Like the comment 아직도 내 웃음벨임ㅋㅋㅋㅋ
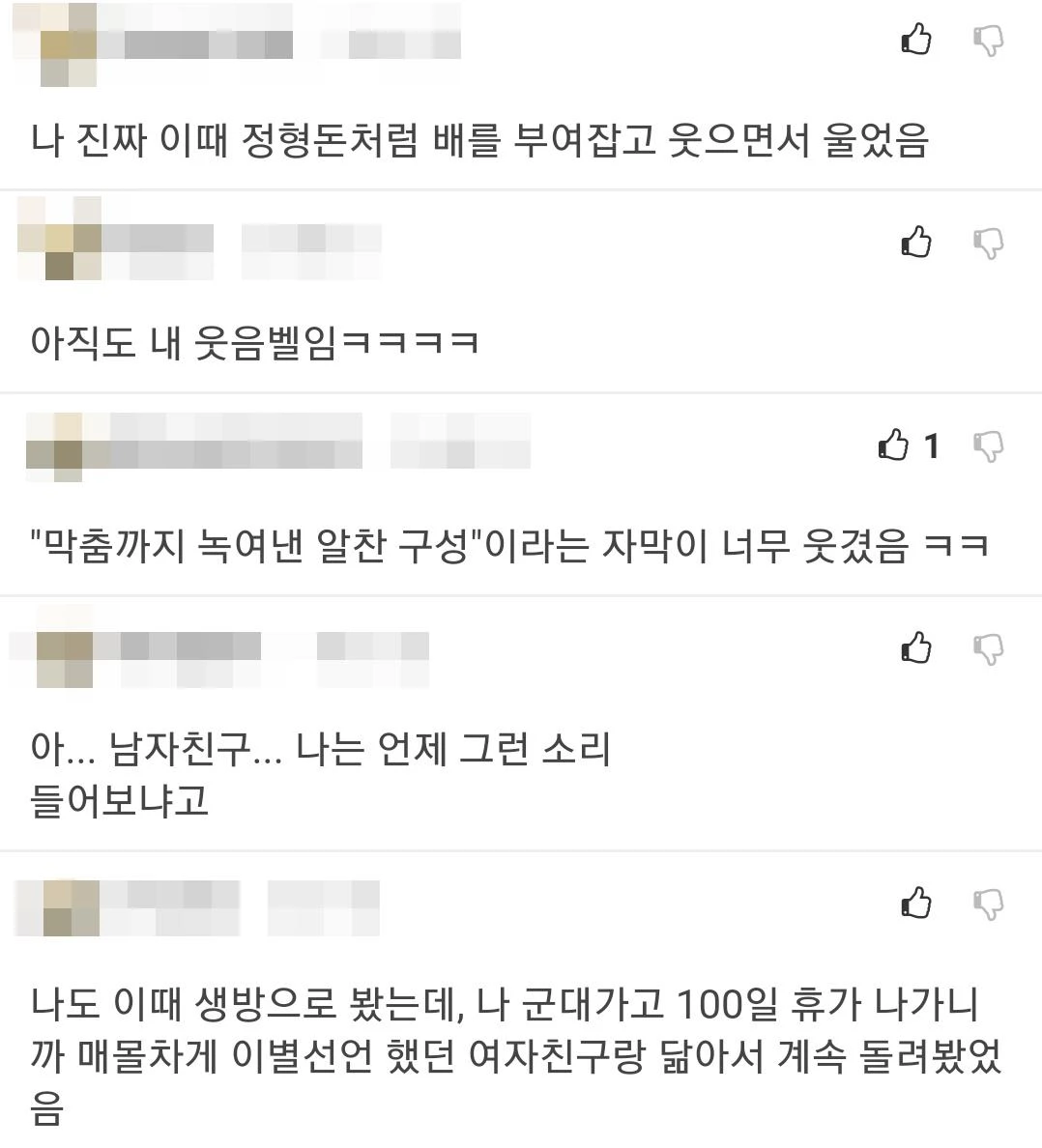Viewport: 1042px width, 1148px height. [x=915, y=242]
